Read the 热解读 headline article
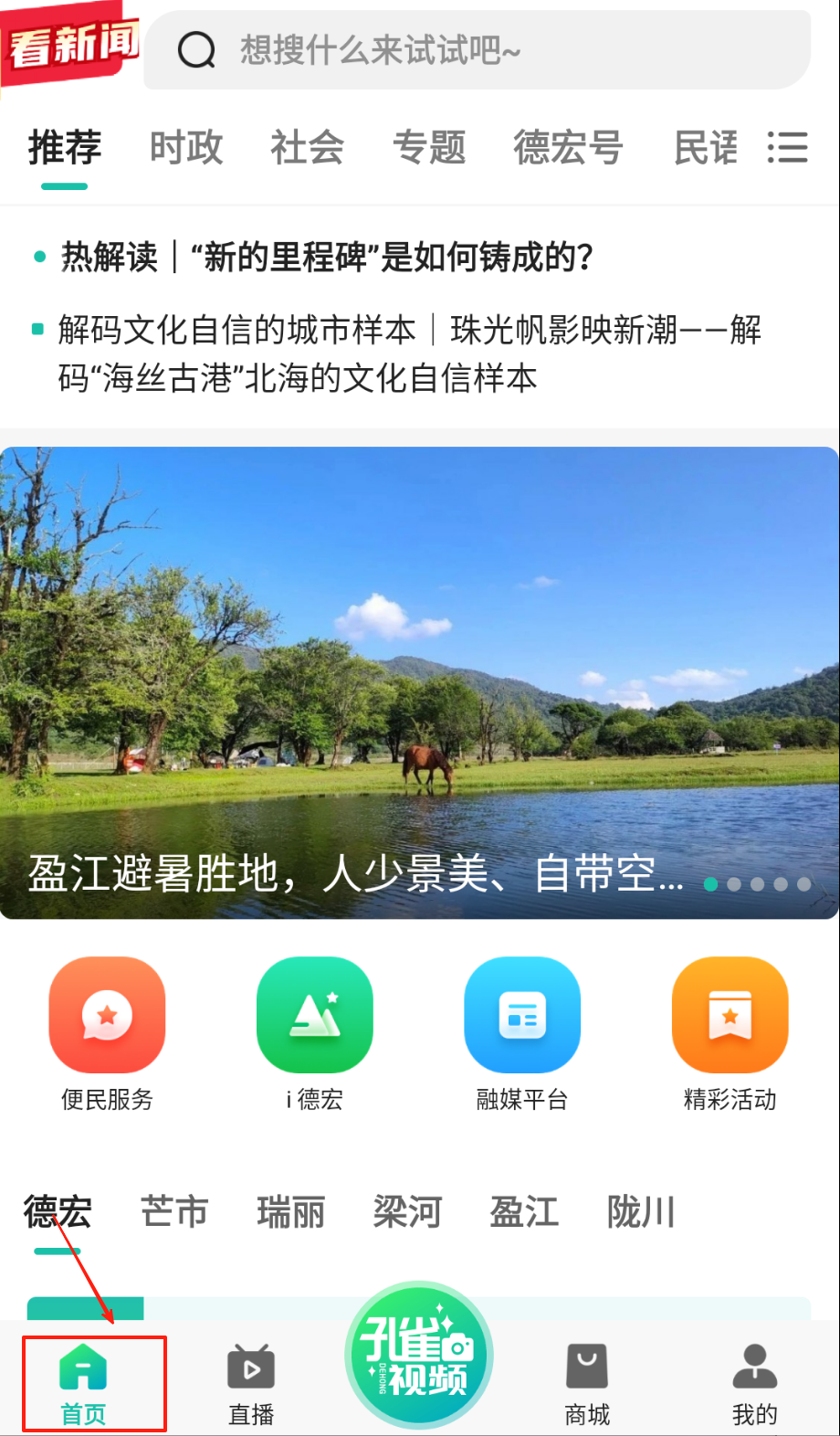Image resolution: width=840 pixels, height=1436 pixels. [x=327, y=258]
